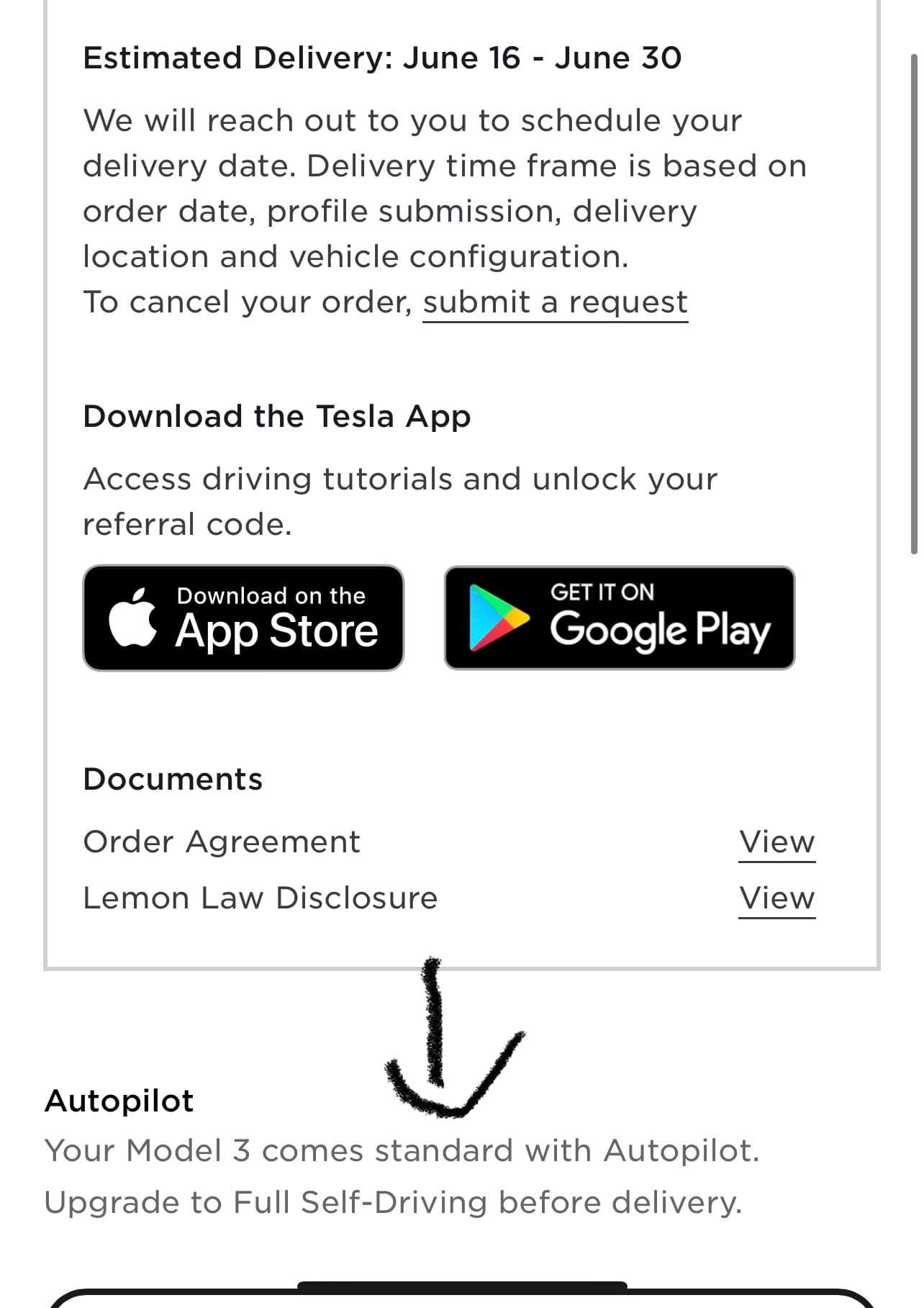Tap the submit a request link

point(555,303)
